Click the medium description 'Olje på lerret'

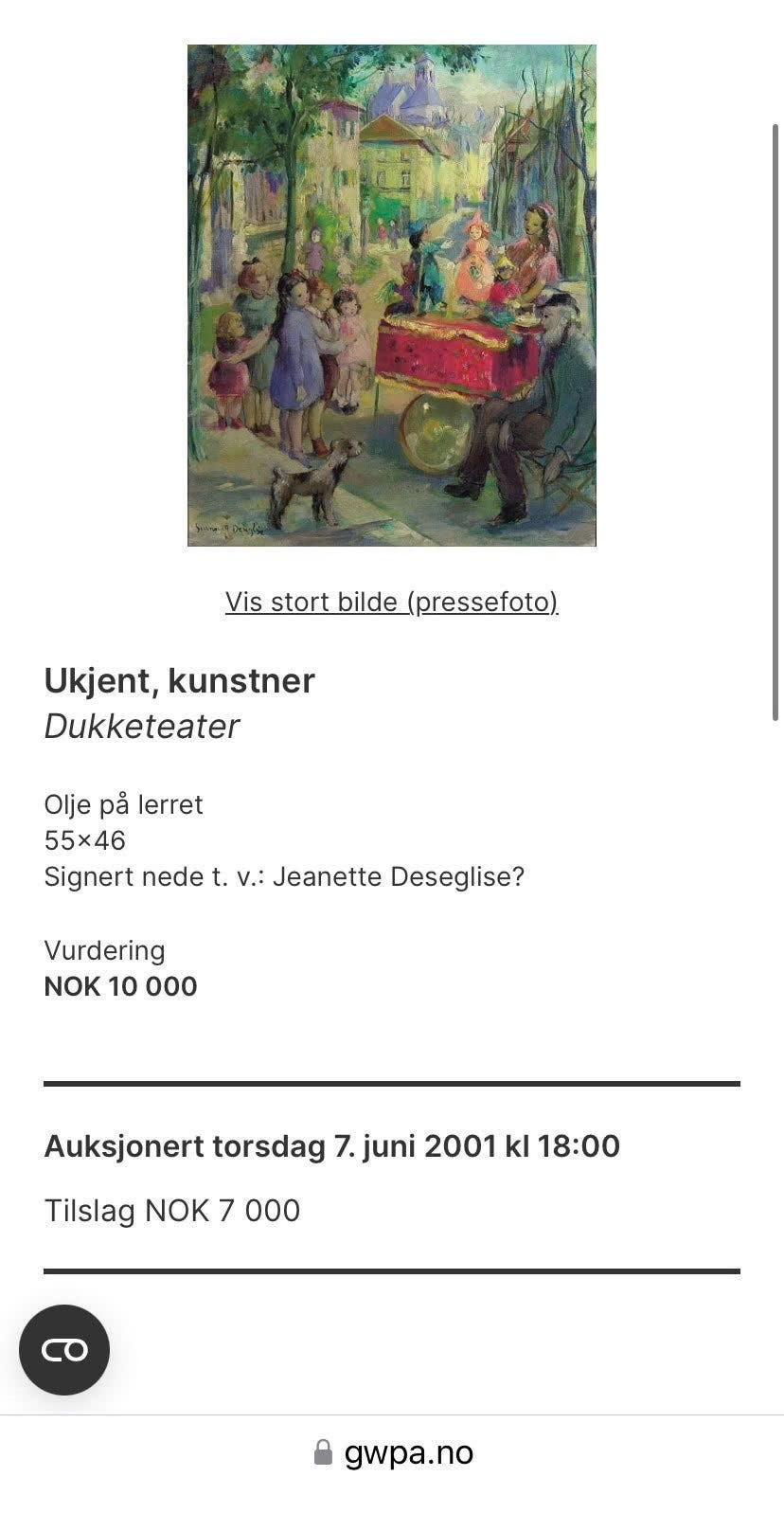click(x=124, y=804)
